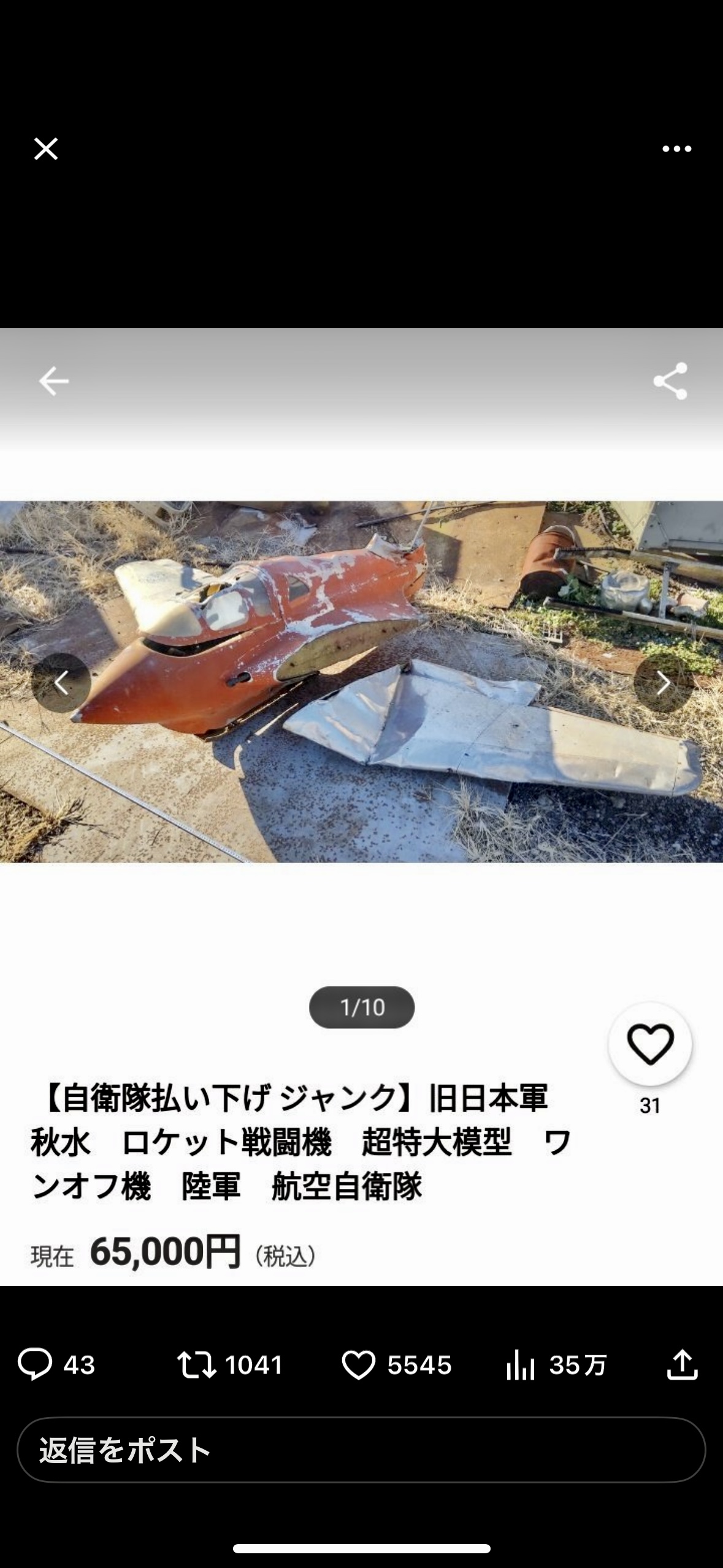Share the auction listing via share icon
This screenshot has width=723, height=1568.
coord(670,380)
